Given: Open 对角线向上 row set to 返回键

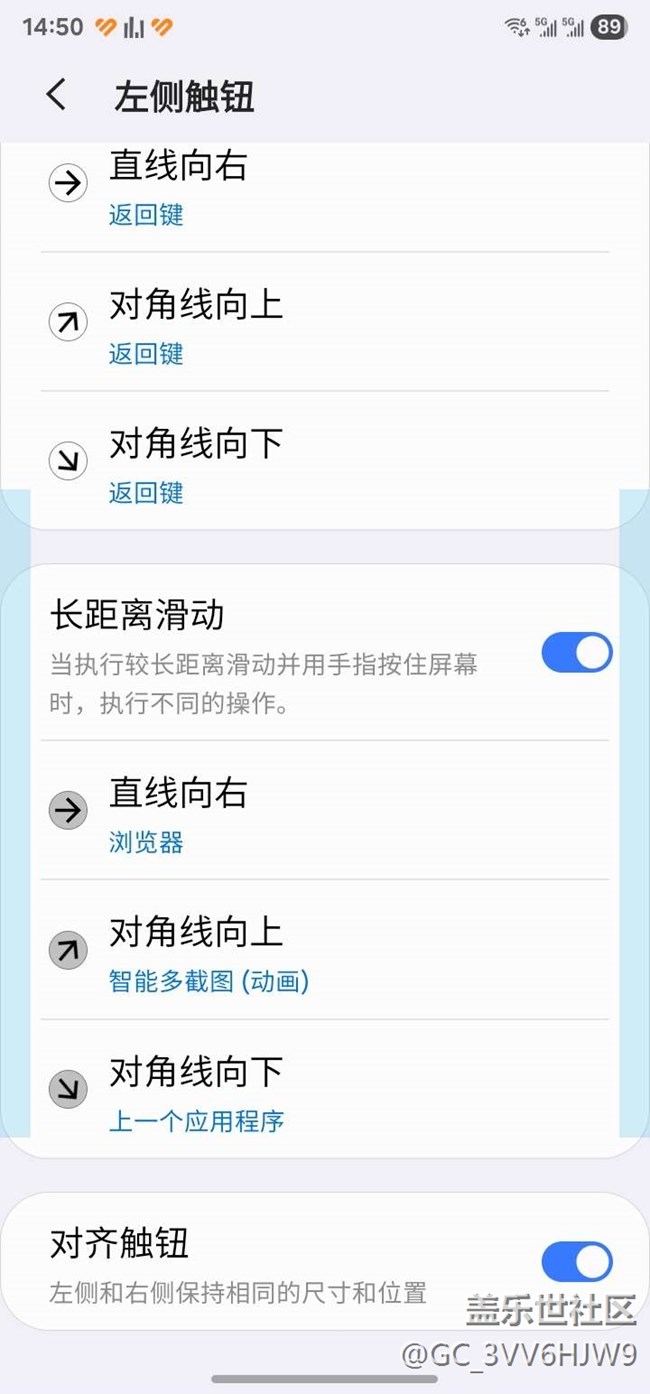Looking at the screenshot, I should click(325, 322).
